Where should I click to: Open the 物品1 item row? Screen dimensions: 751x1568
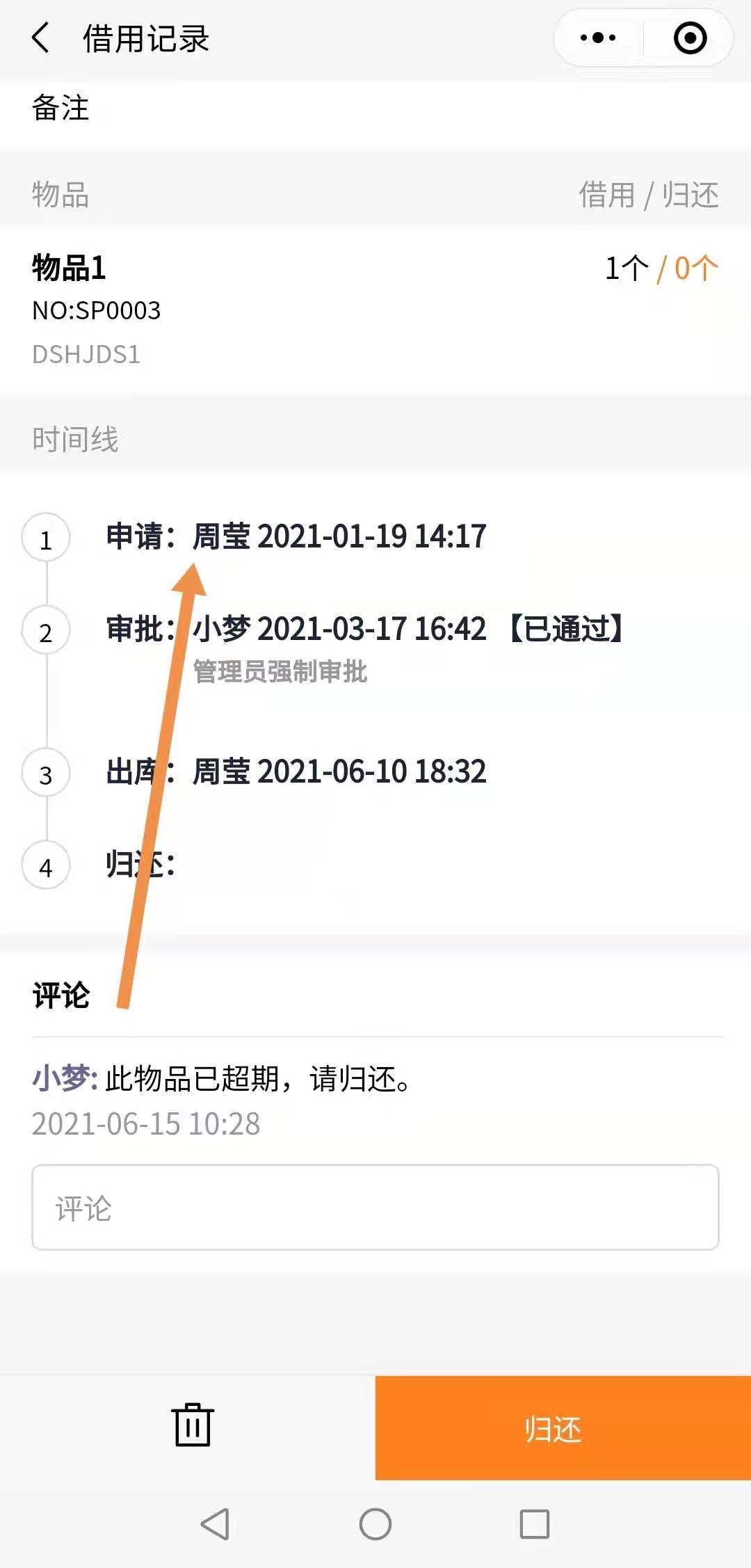pos(375,310)
